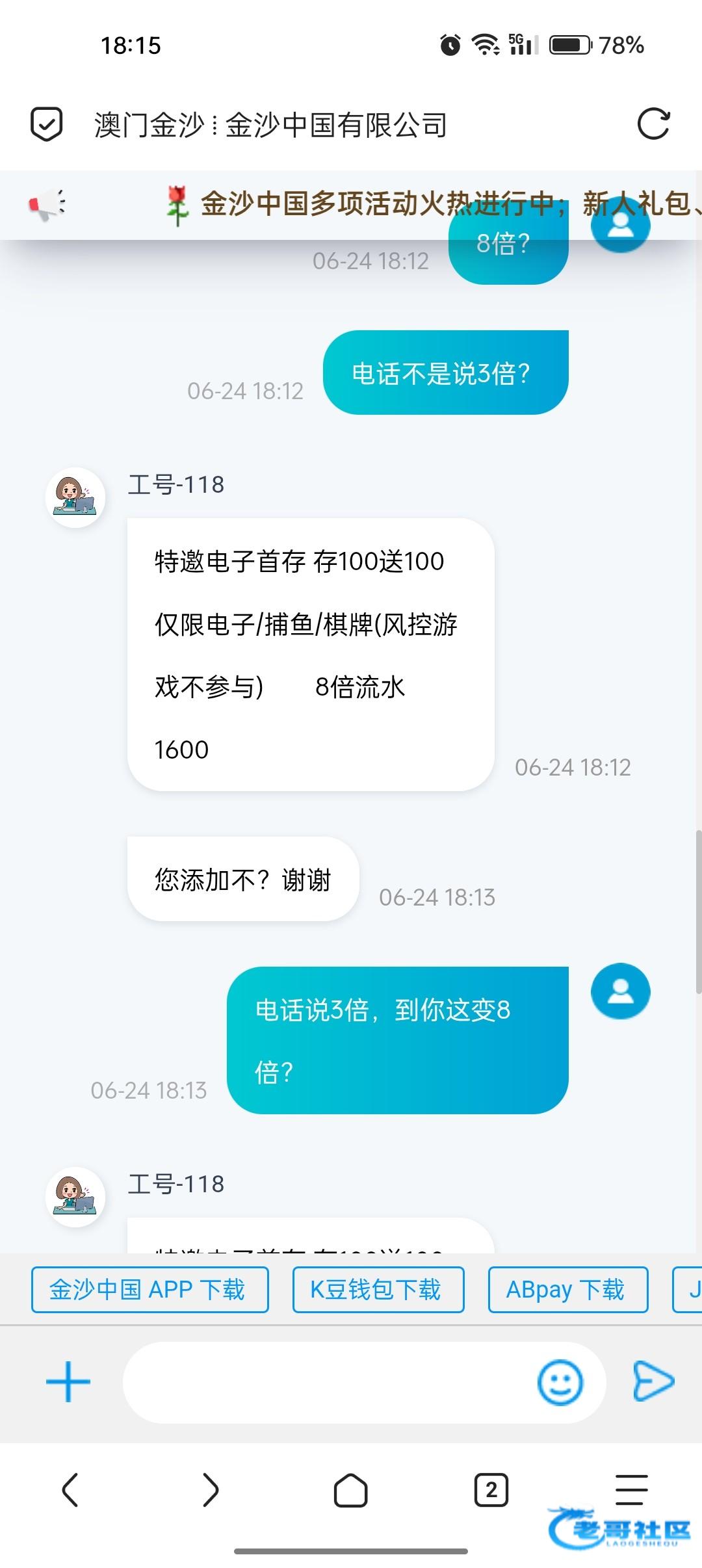702x1568 pixels.
Task: Go back with the browser back arrow
Action: pos(70,1489)
